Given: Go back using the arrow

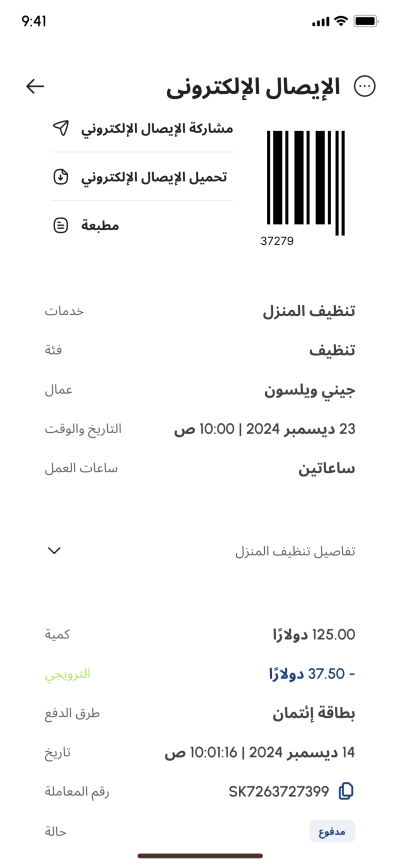Looking at the screenshot, I should point(35,86).
